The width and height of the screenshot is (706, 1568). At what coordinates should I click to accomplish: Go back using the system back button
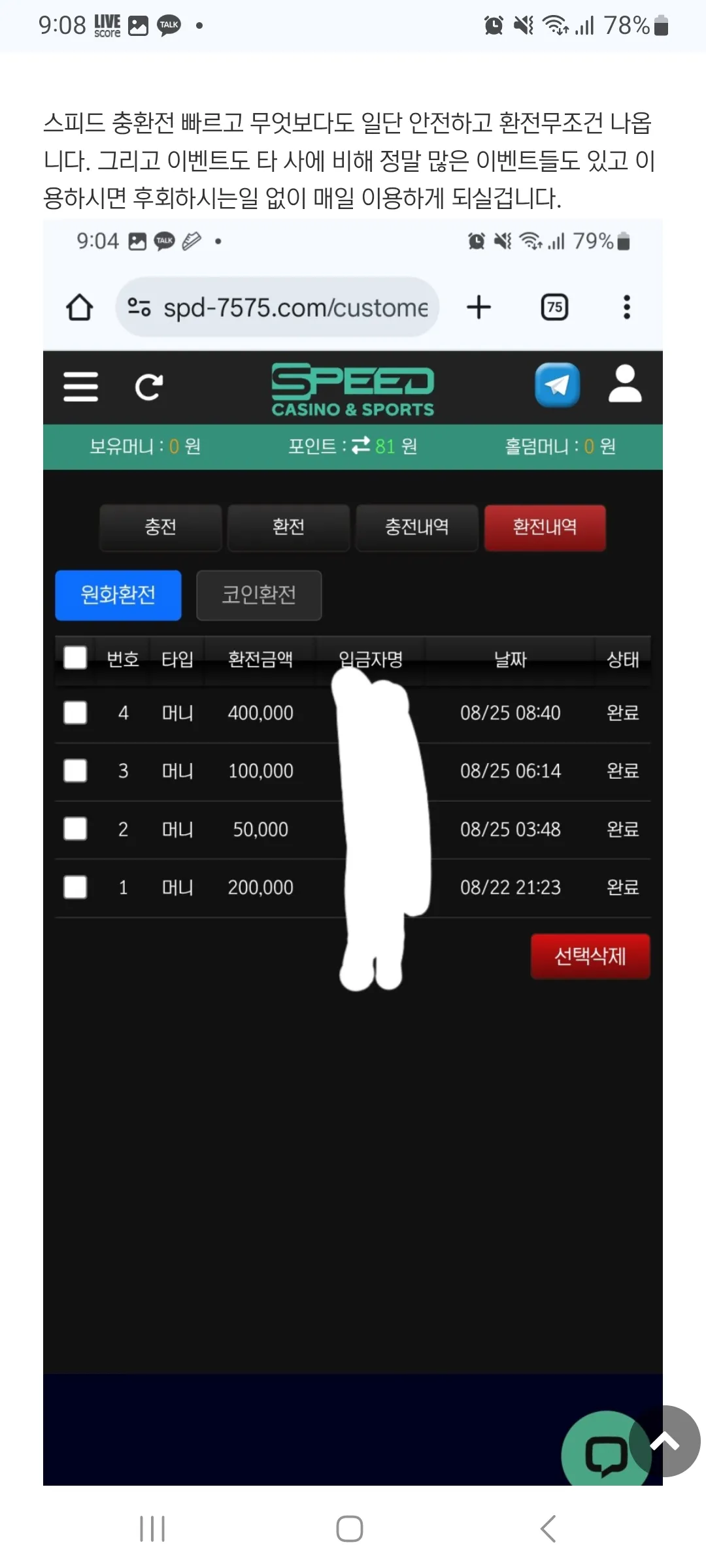(548, 1529)
